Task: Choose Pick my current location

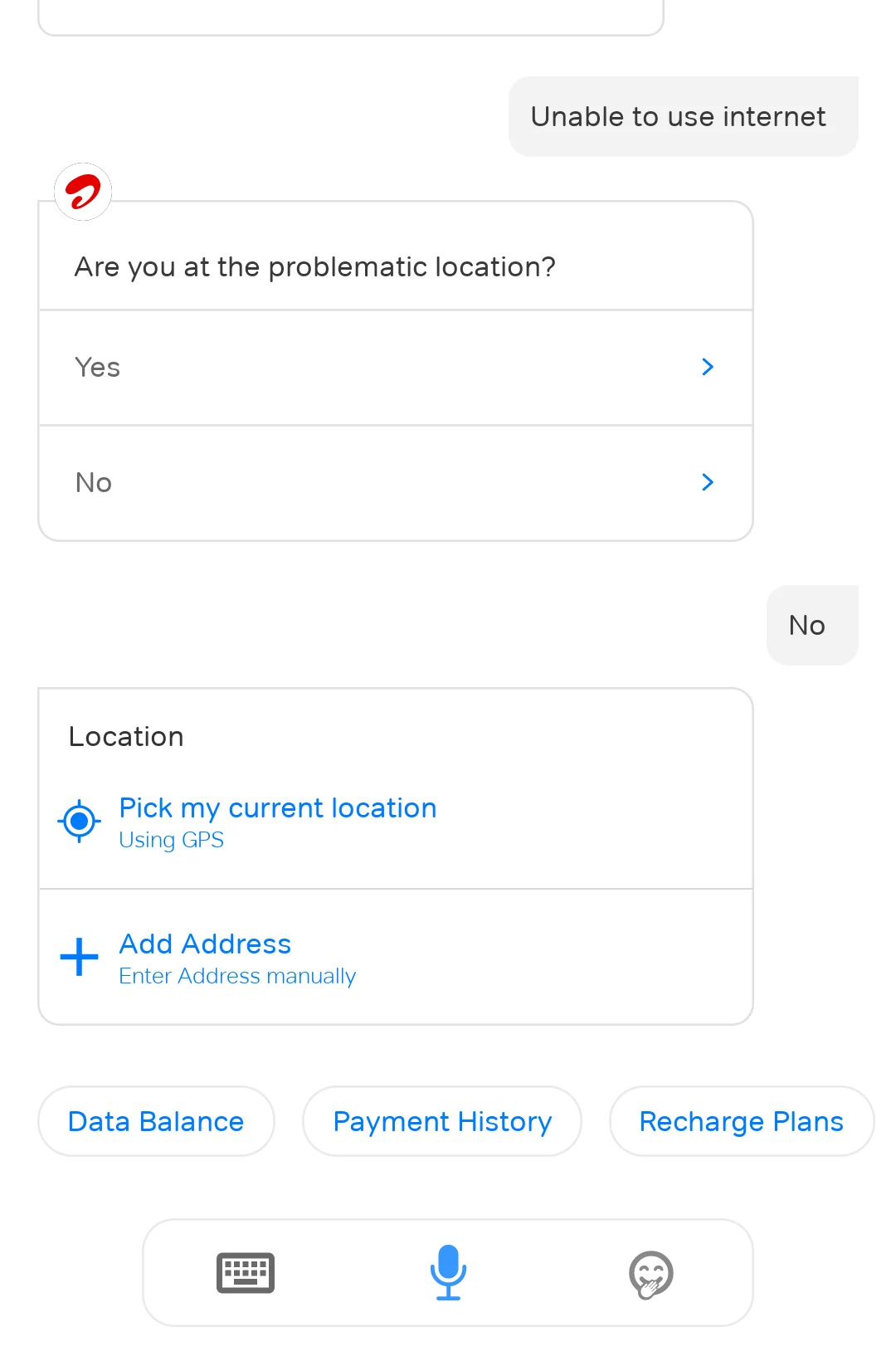Action: (x=277, y=807)
